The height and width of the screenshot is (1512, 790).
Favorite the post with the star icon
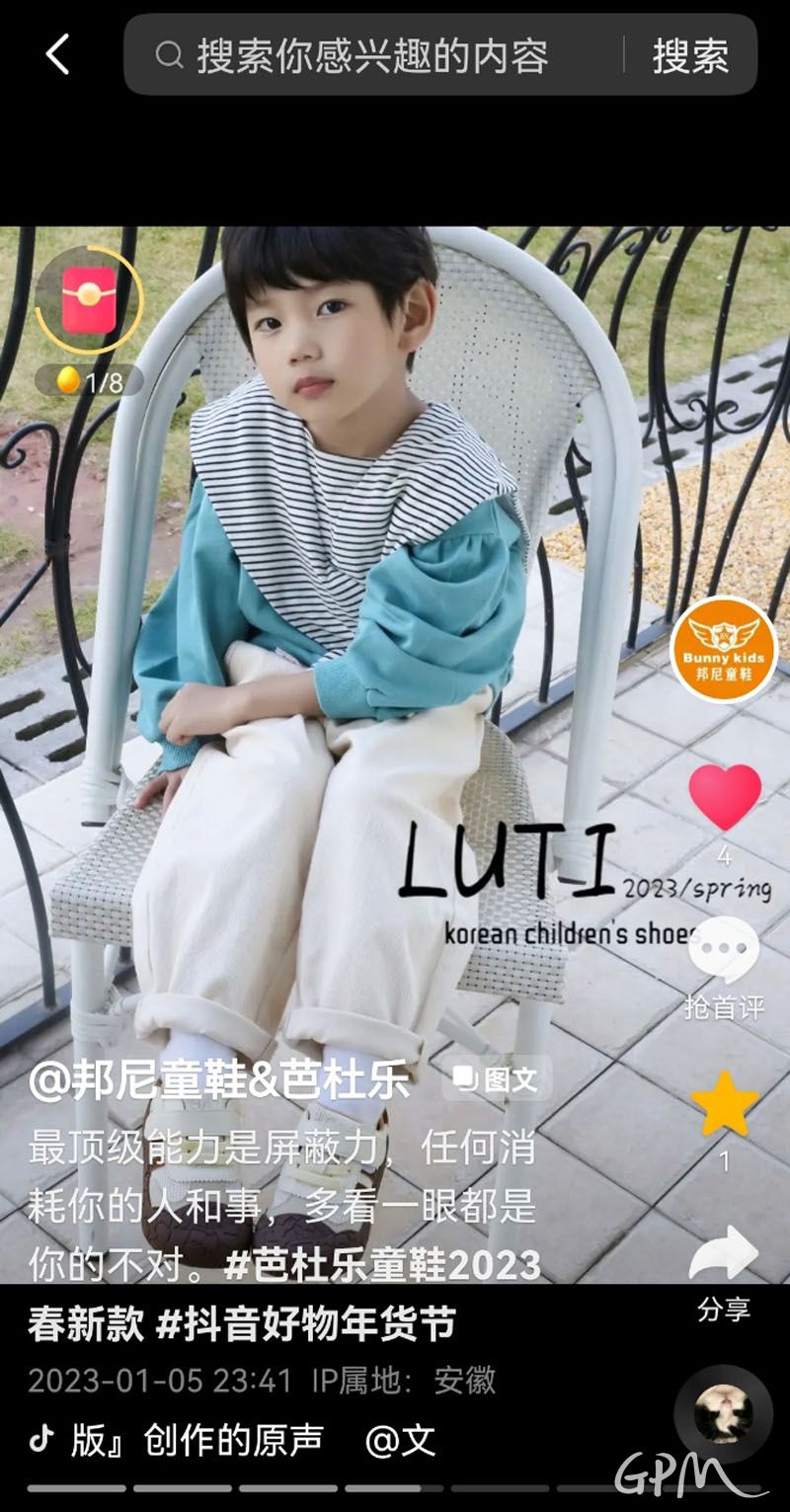[x=725, y=1104]
